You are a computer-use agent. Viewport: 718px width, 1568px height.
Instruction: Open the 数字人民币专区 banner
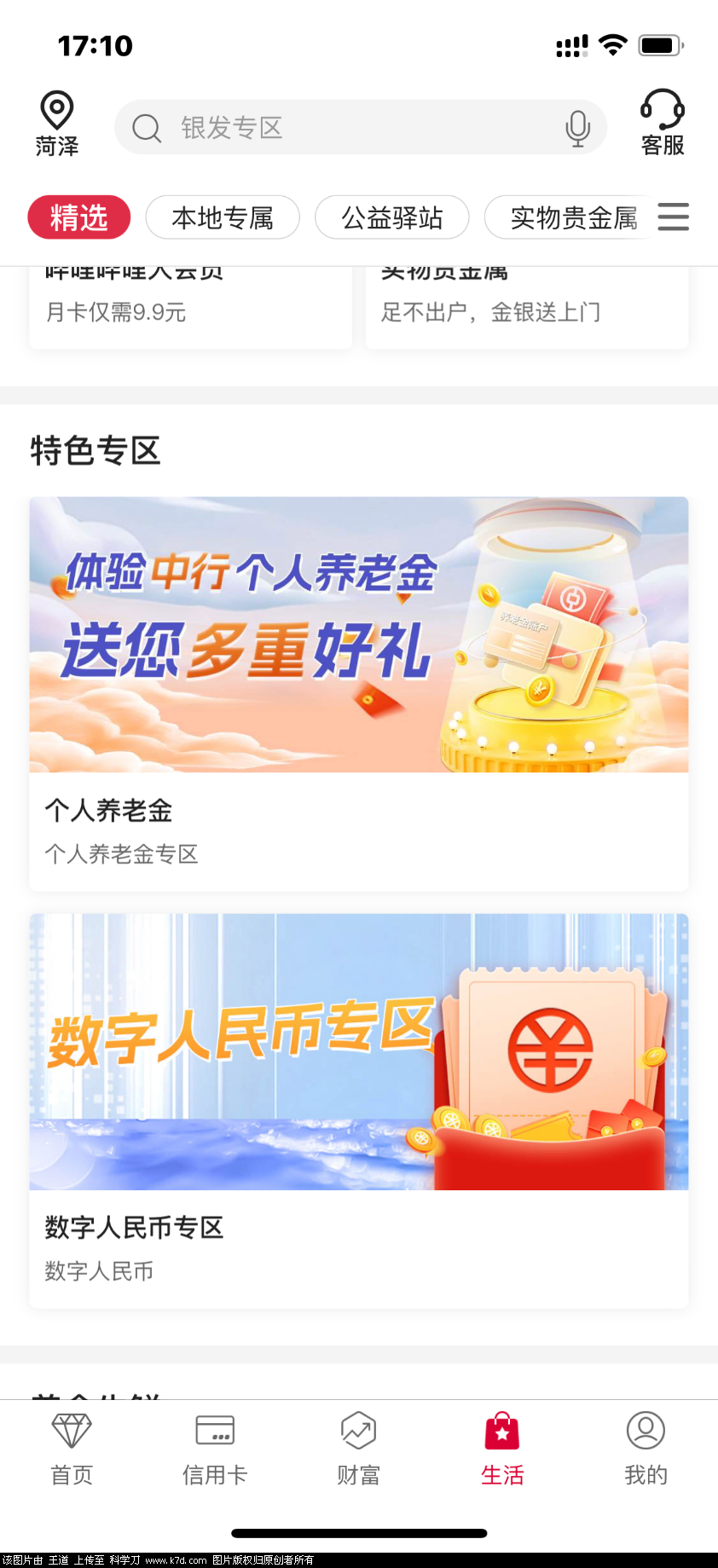(358, 1052)
